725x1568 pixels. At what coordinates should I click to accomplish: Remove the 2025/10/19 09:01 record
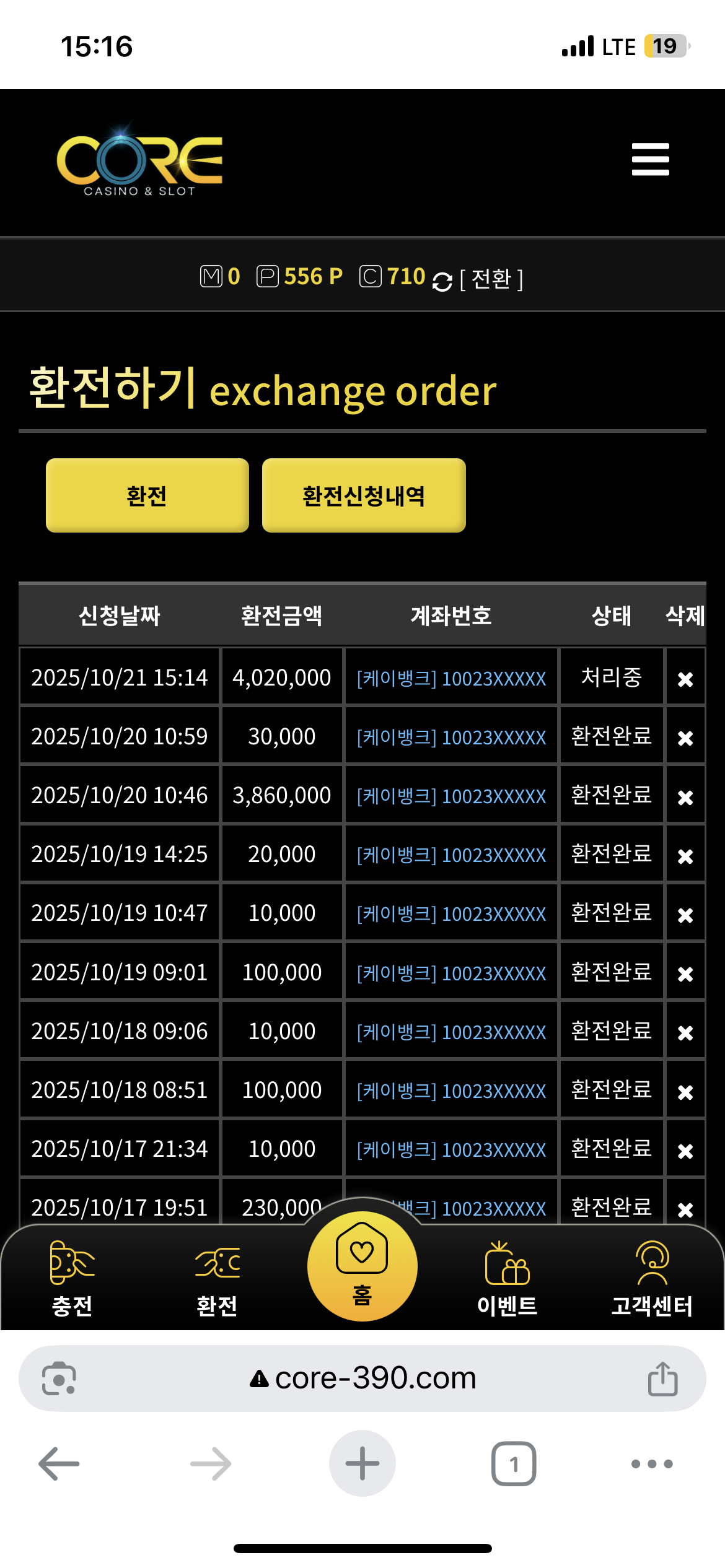point(685,974)
